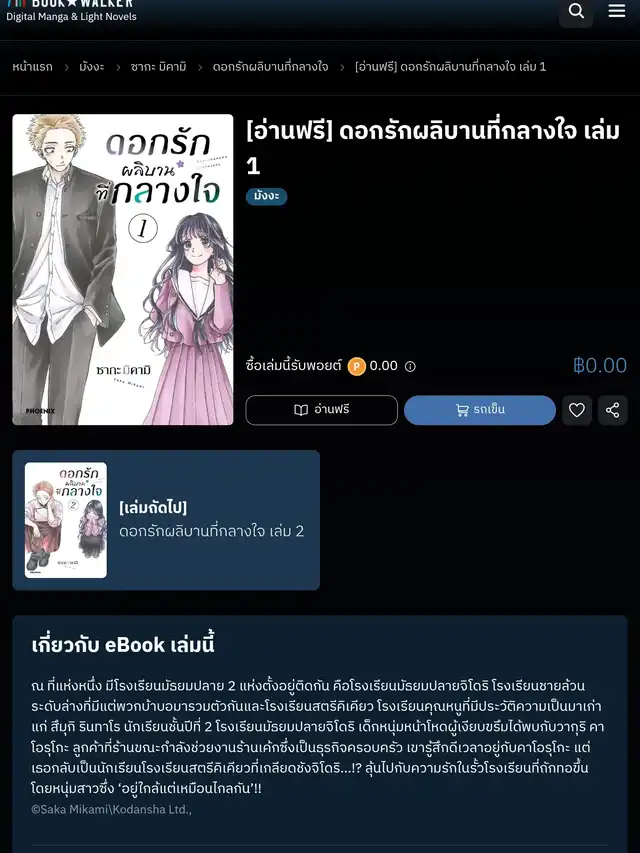This screenshot has width=640, height=853.
Task: Tap the มังงะ category chip
Action: [266, 197]
